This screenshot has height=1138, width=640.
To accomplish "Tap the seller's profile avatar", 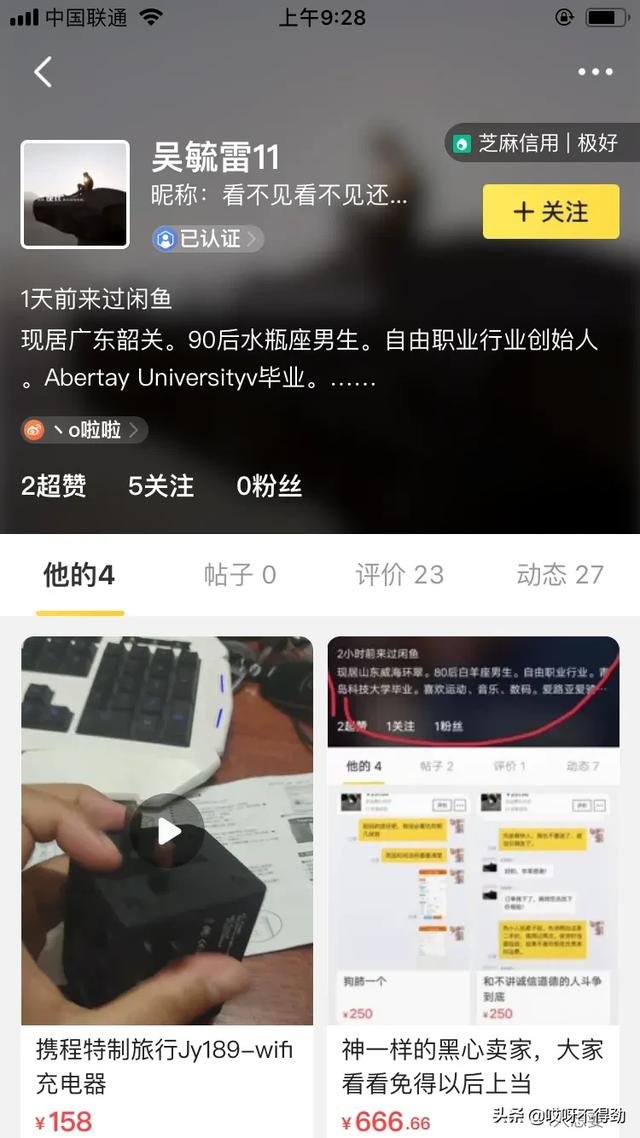I will pyautogui.click(x=75, y=194).
